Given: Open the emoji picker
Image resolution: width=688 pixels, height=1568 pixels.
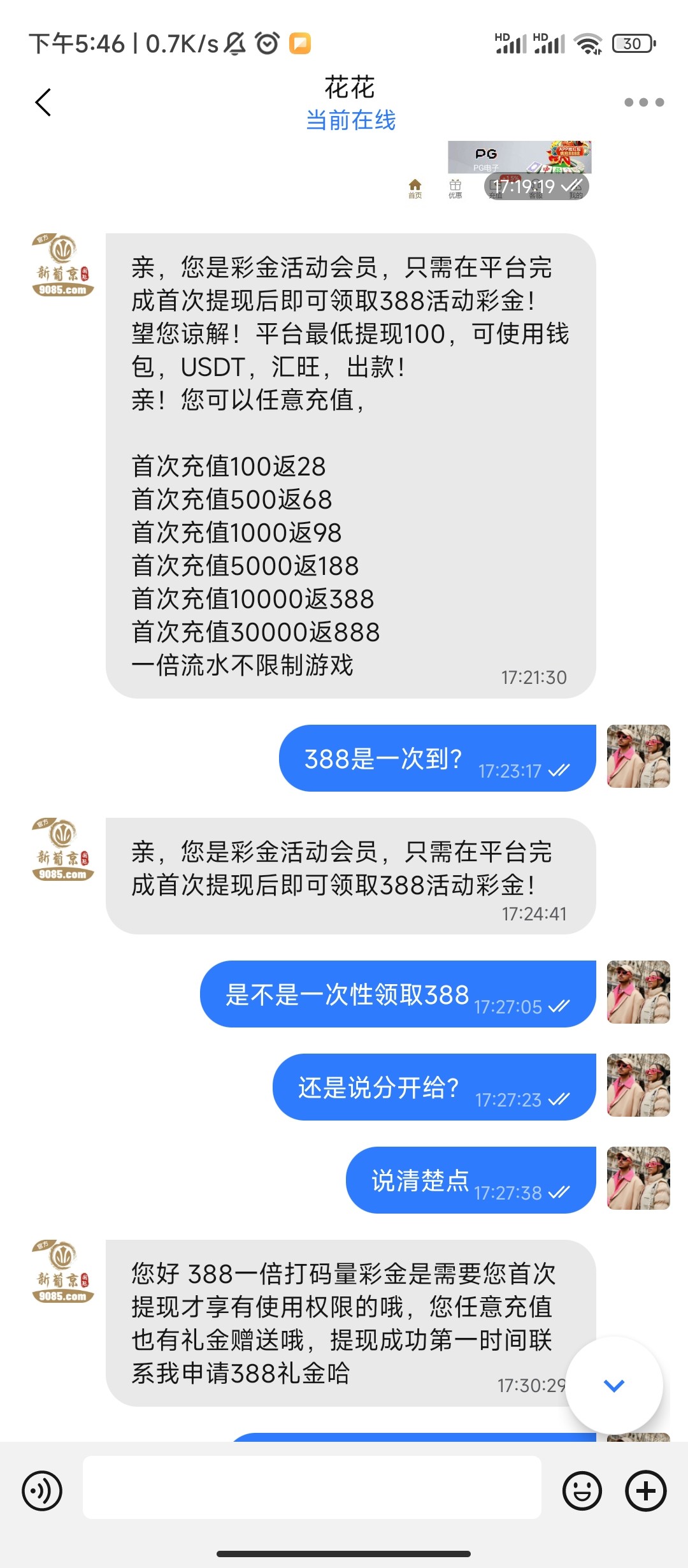Looking at the screenshot, I should [x=582, y=1491].
